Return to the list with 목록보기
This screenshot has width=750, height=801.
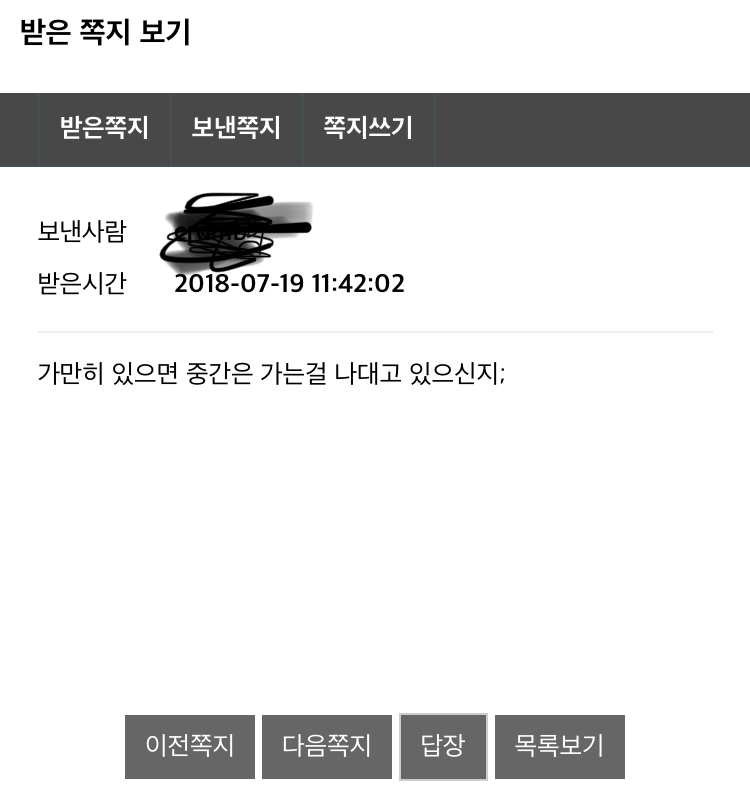pyautogui.click(x=560, y=746)
